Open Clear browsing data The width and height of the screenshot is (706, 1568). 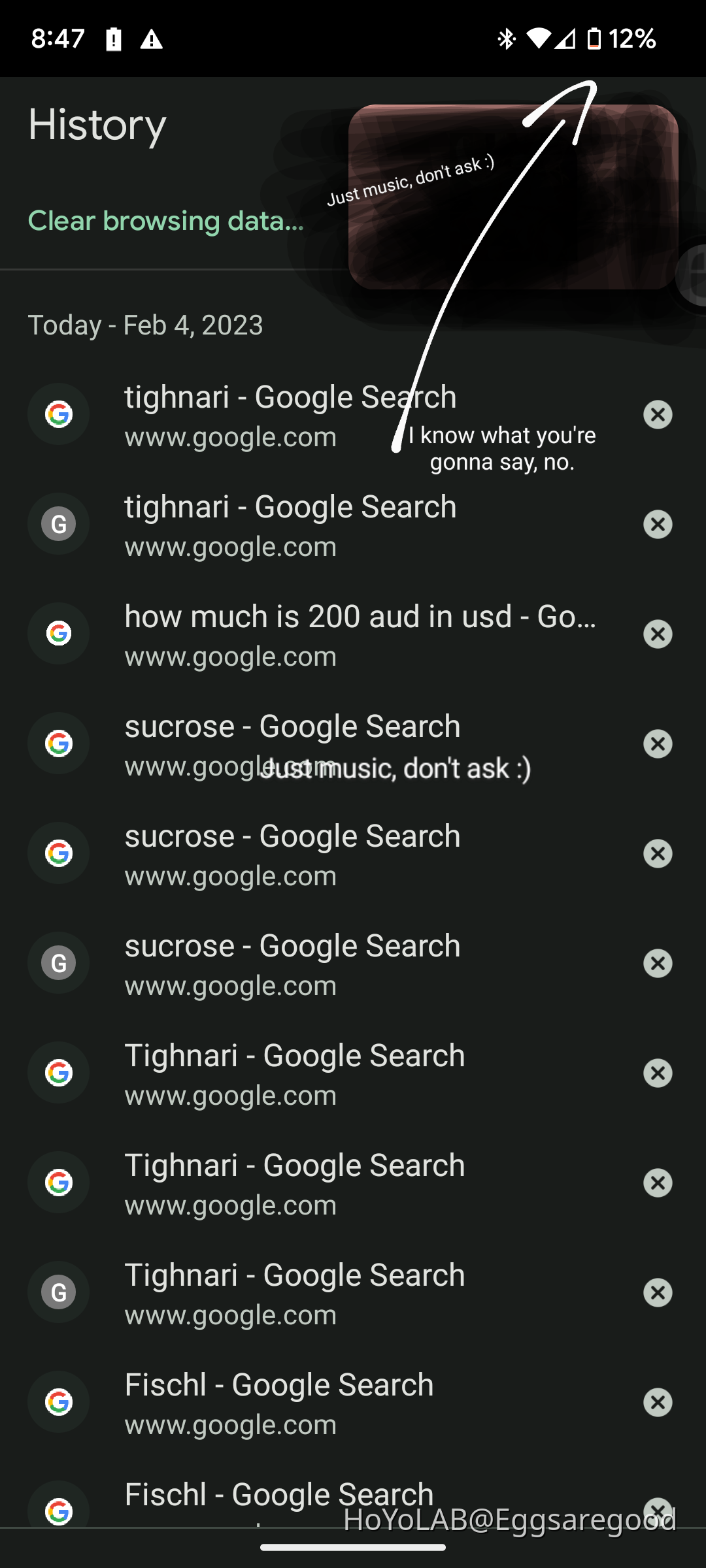pos(165,221)
